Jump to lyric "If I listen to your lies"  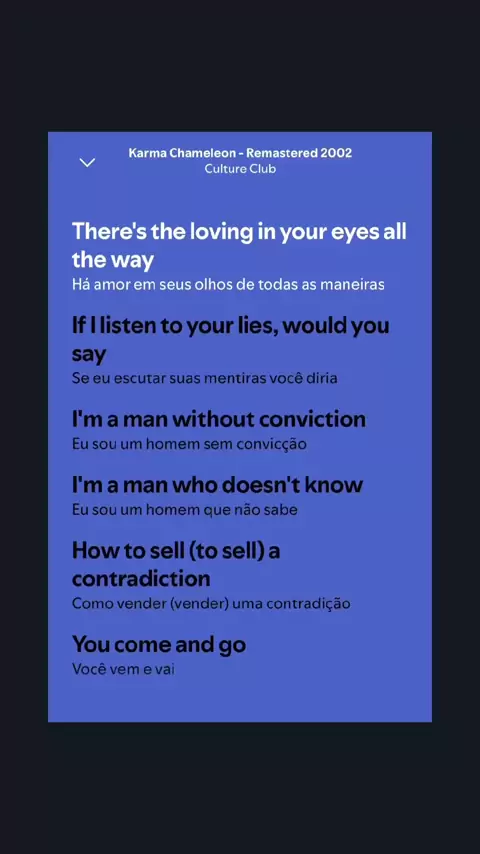point(230,339)
